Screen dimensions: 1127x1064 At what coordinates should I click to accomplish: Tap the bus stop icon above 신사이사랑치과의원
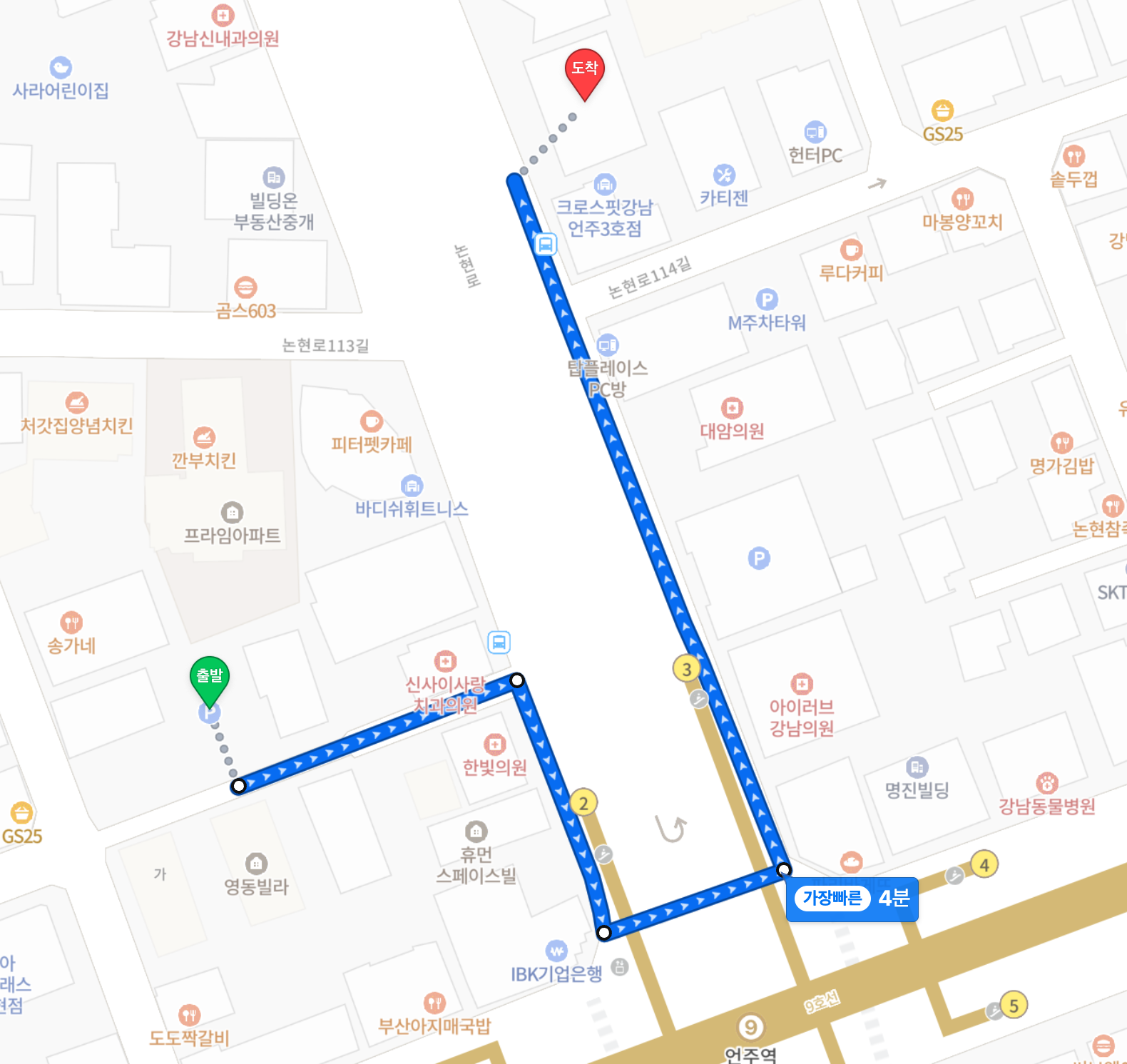coord(499,642)
